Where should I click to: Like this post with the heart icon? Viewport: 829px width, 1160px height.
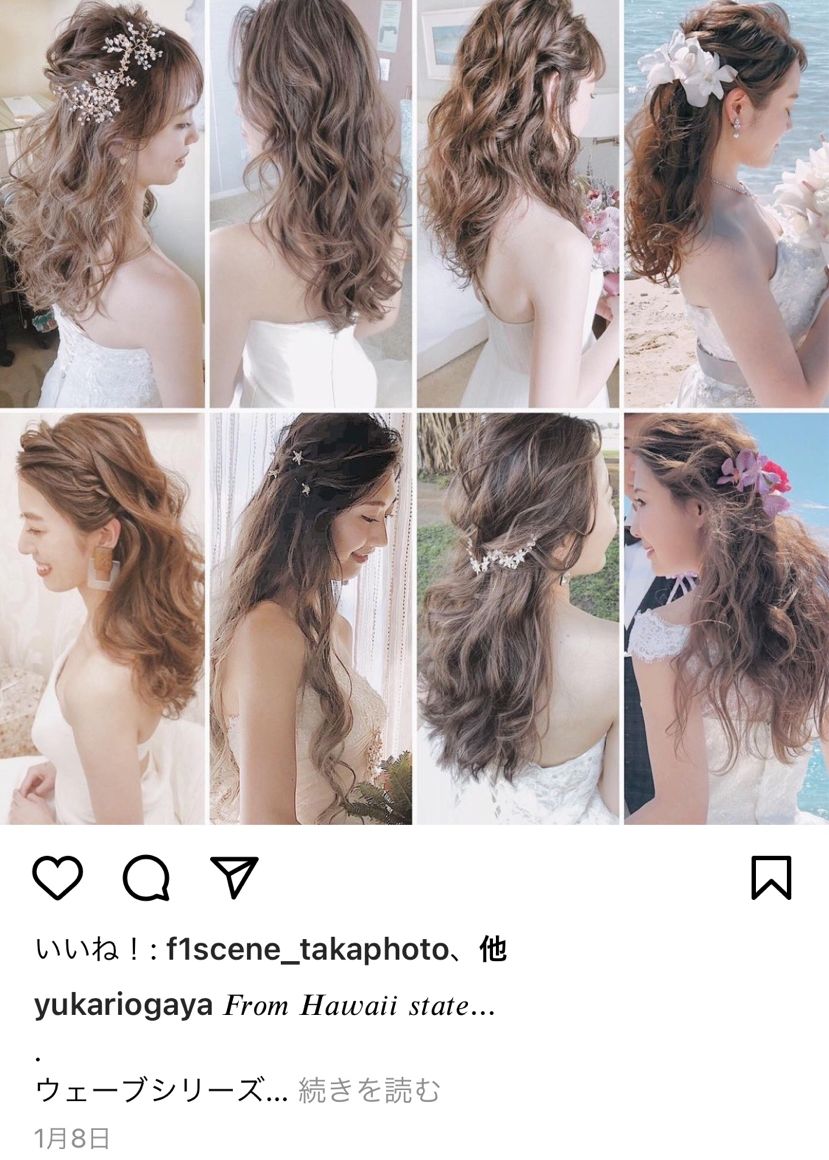[57, 878]
